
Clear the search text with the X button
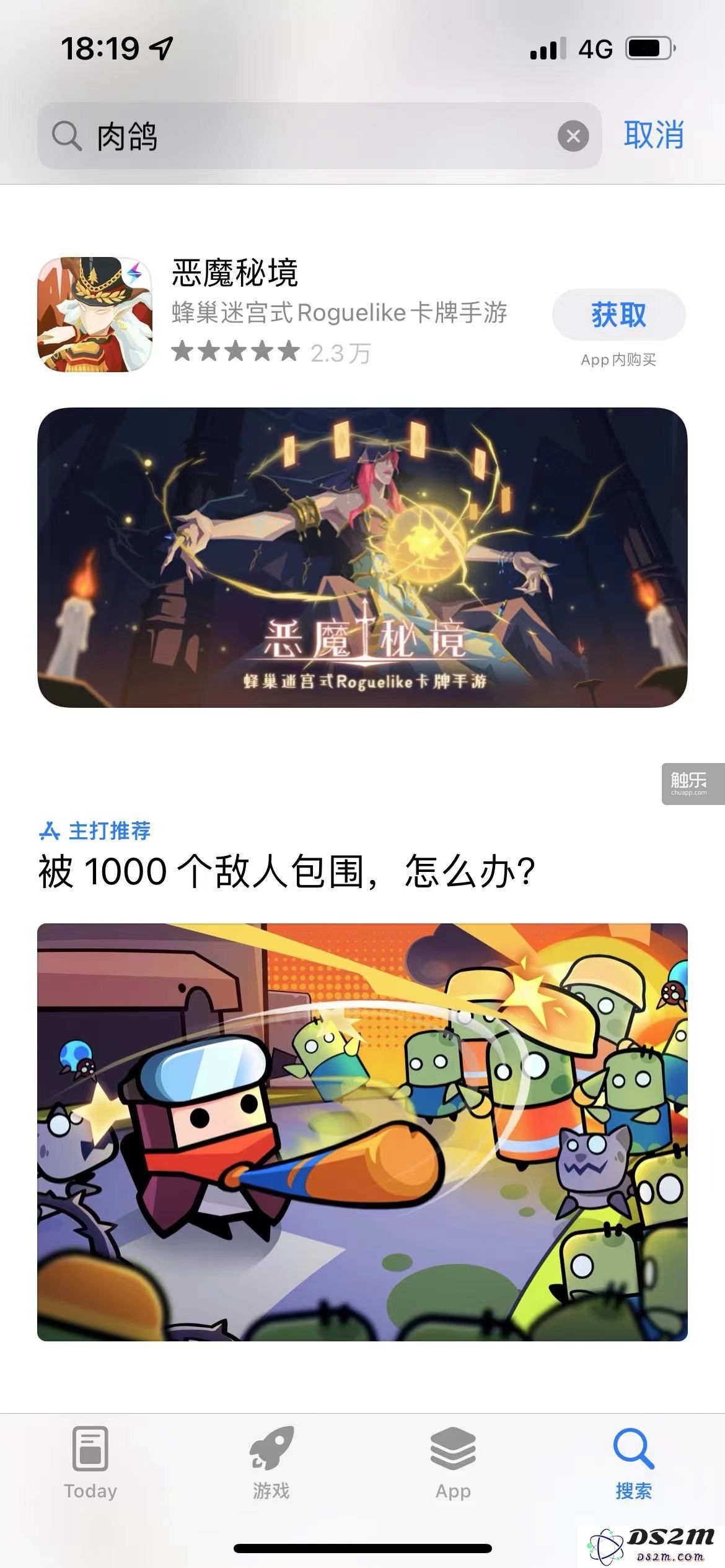573,136
